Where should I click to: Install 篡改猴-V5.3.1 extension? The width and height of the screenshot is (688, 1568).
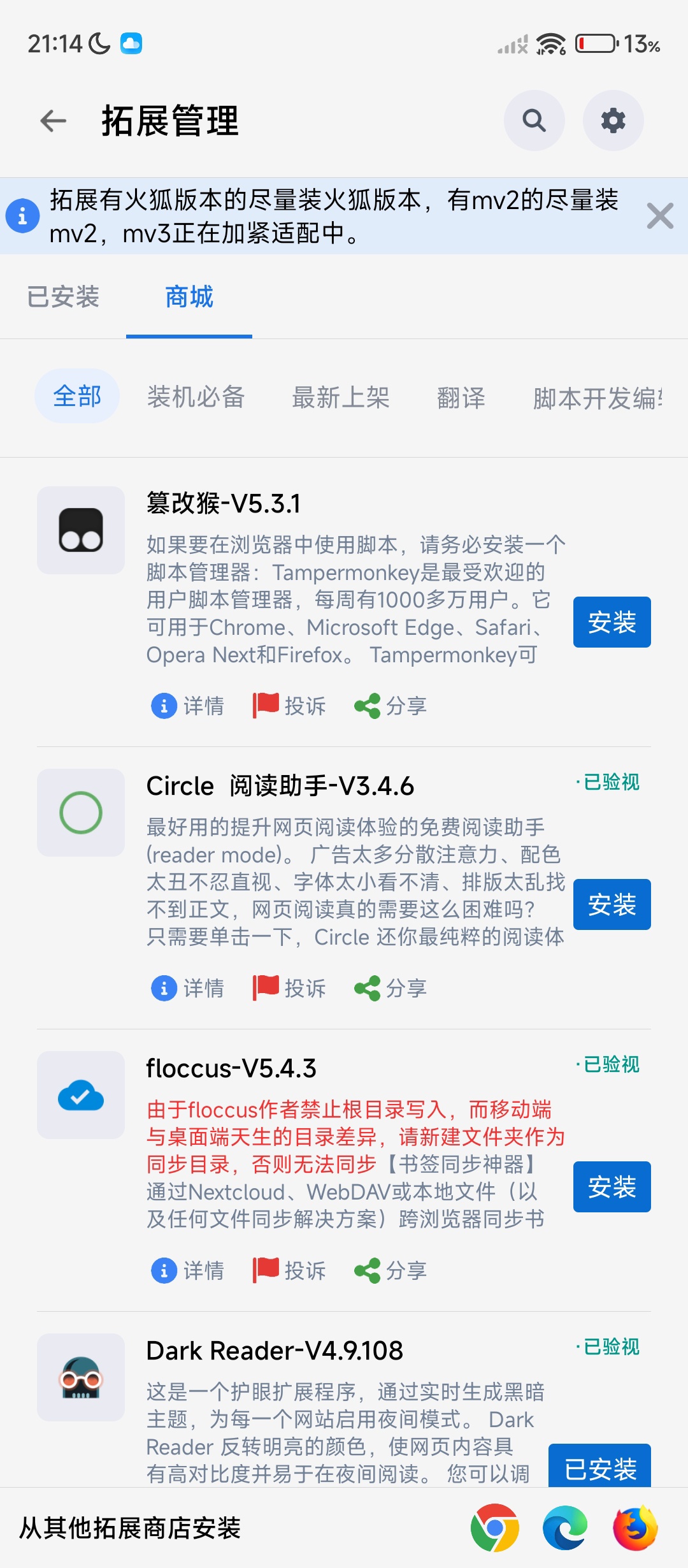(612, 622)
